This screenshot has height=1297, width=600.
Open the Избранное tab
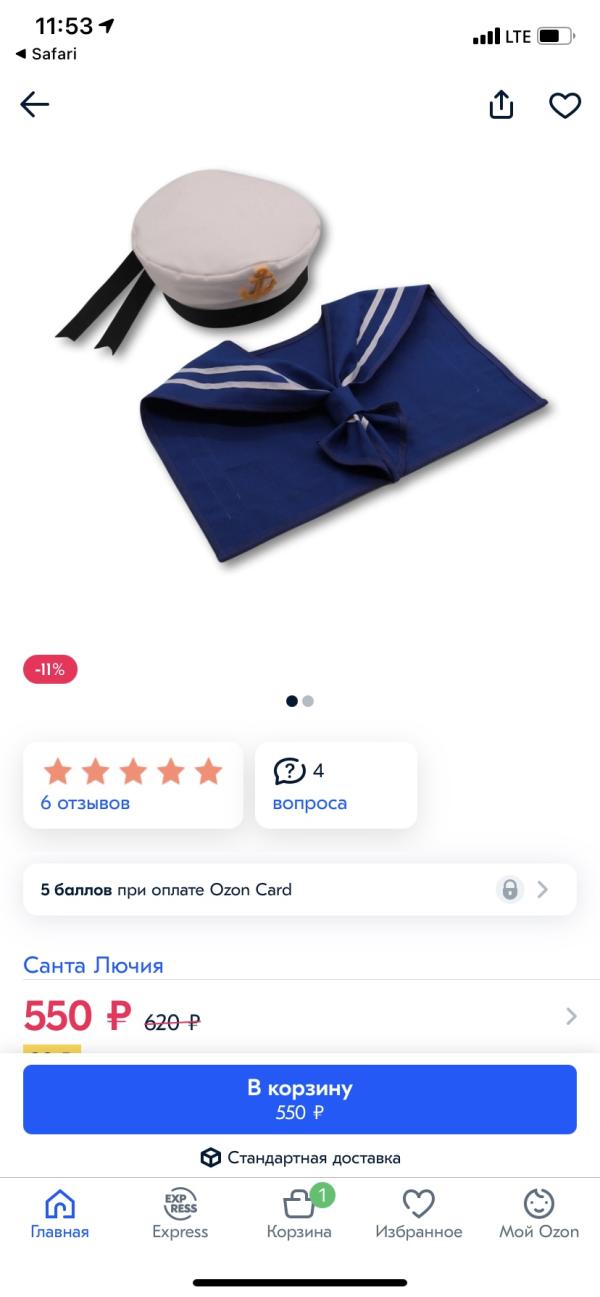click(419, 1213)
